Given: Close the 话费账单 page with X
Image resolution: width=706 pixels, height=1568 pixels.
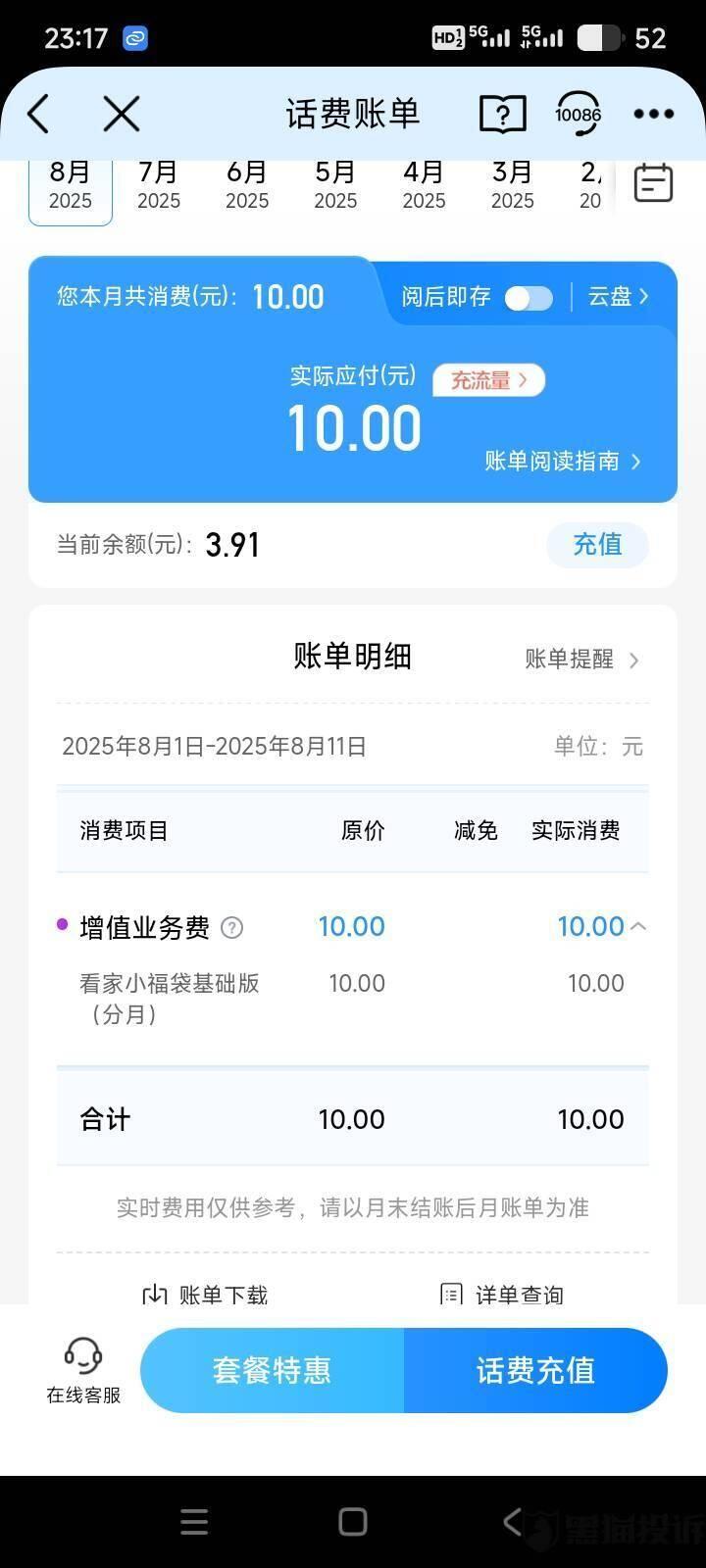Looking at the screenshot, I should pyautogui.click(x=122, y=115).
